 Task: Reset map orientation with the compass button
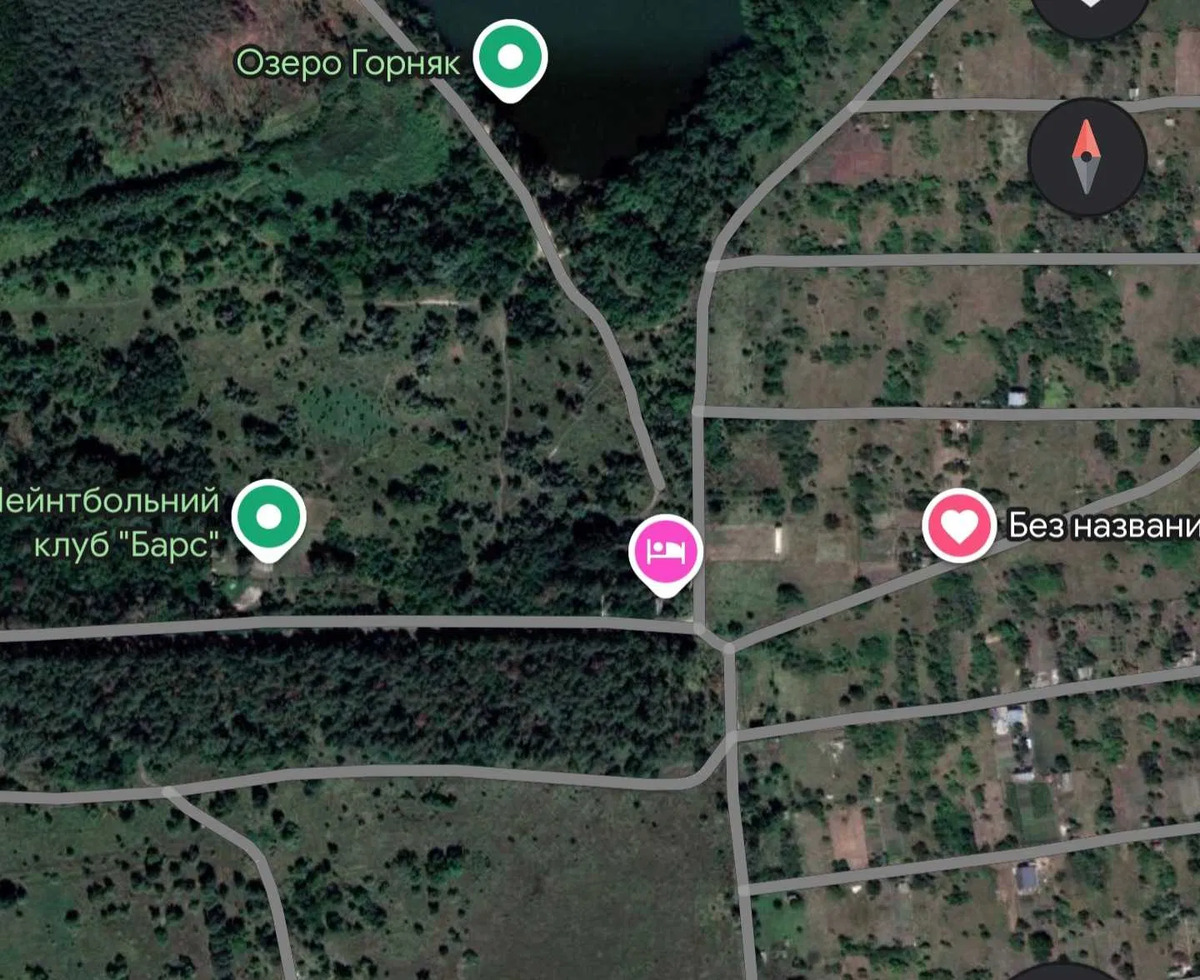coord(1087,158)
